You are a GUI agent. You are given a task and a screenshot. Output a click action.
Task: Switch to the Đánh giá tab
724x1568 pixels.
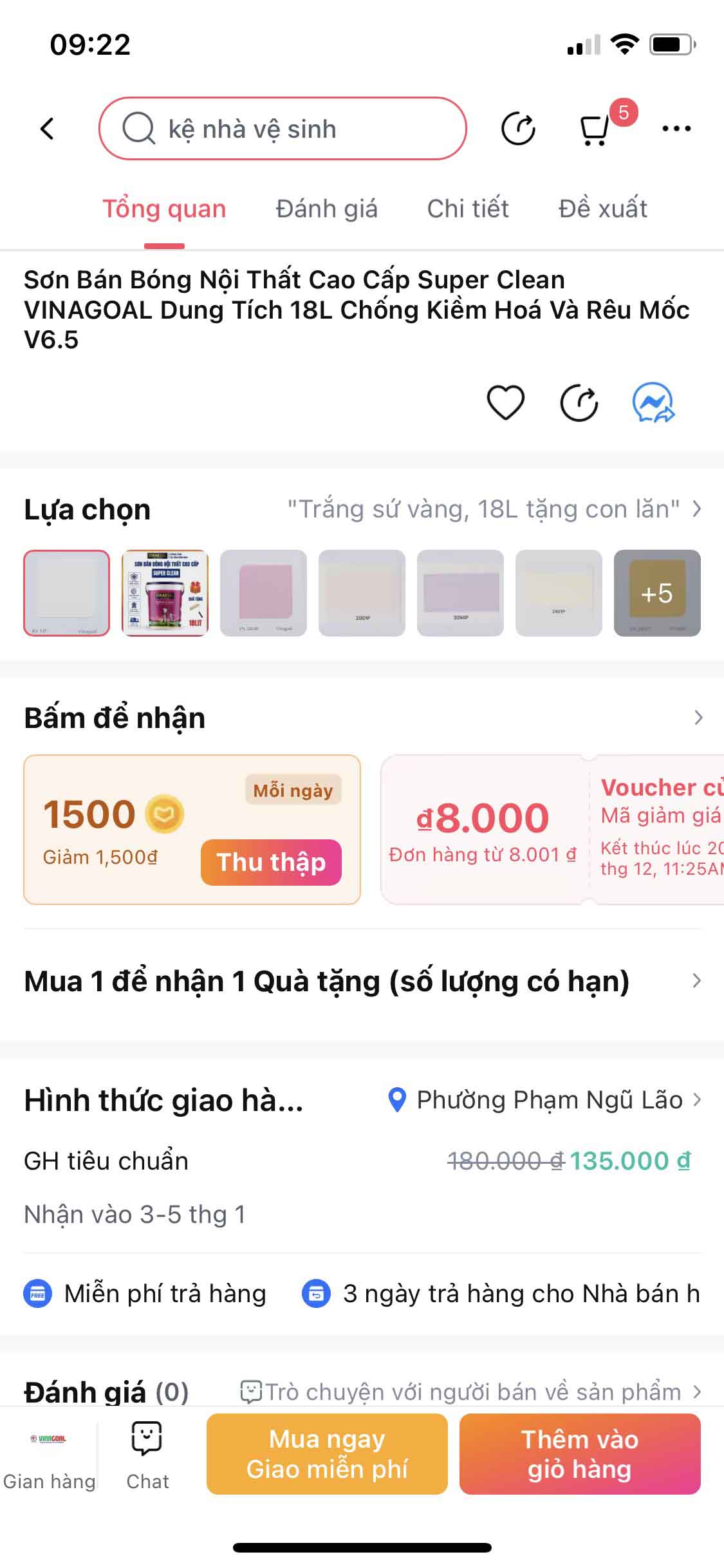coord(326,208)
